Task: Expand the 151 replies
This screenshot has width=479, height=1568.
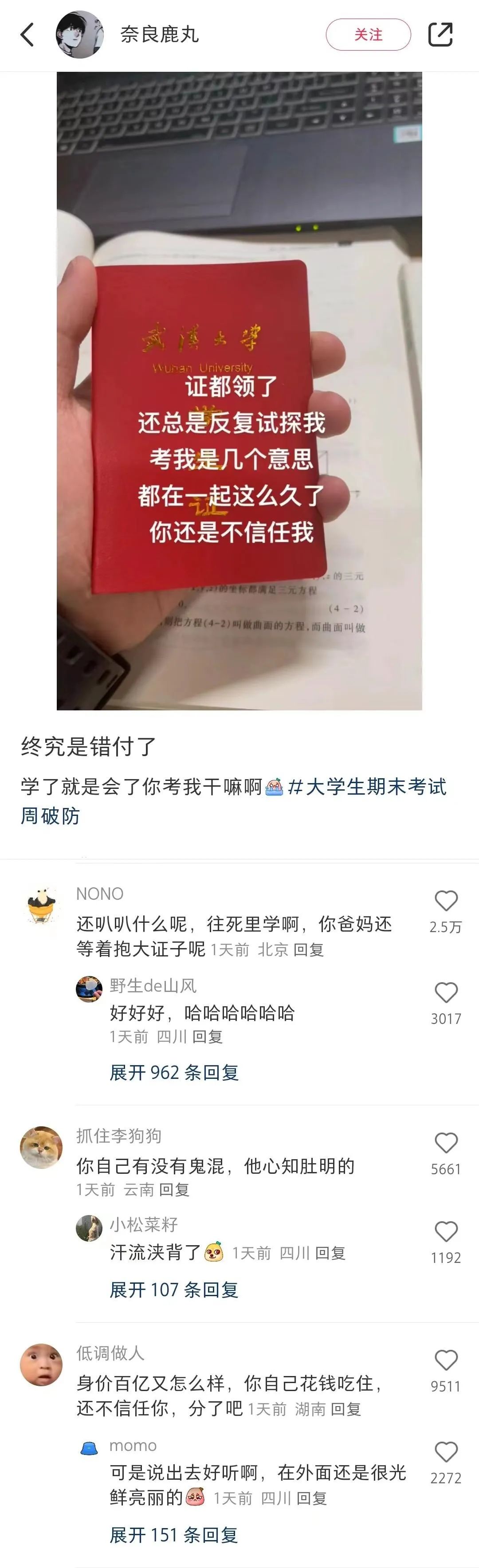Action: pos(174,1535)
